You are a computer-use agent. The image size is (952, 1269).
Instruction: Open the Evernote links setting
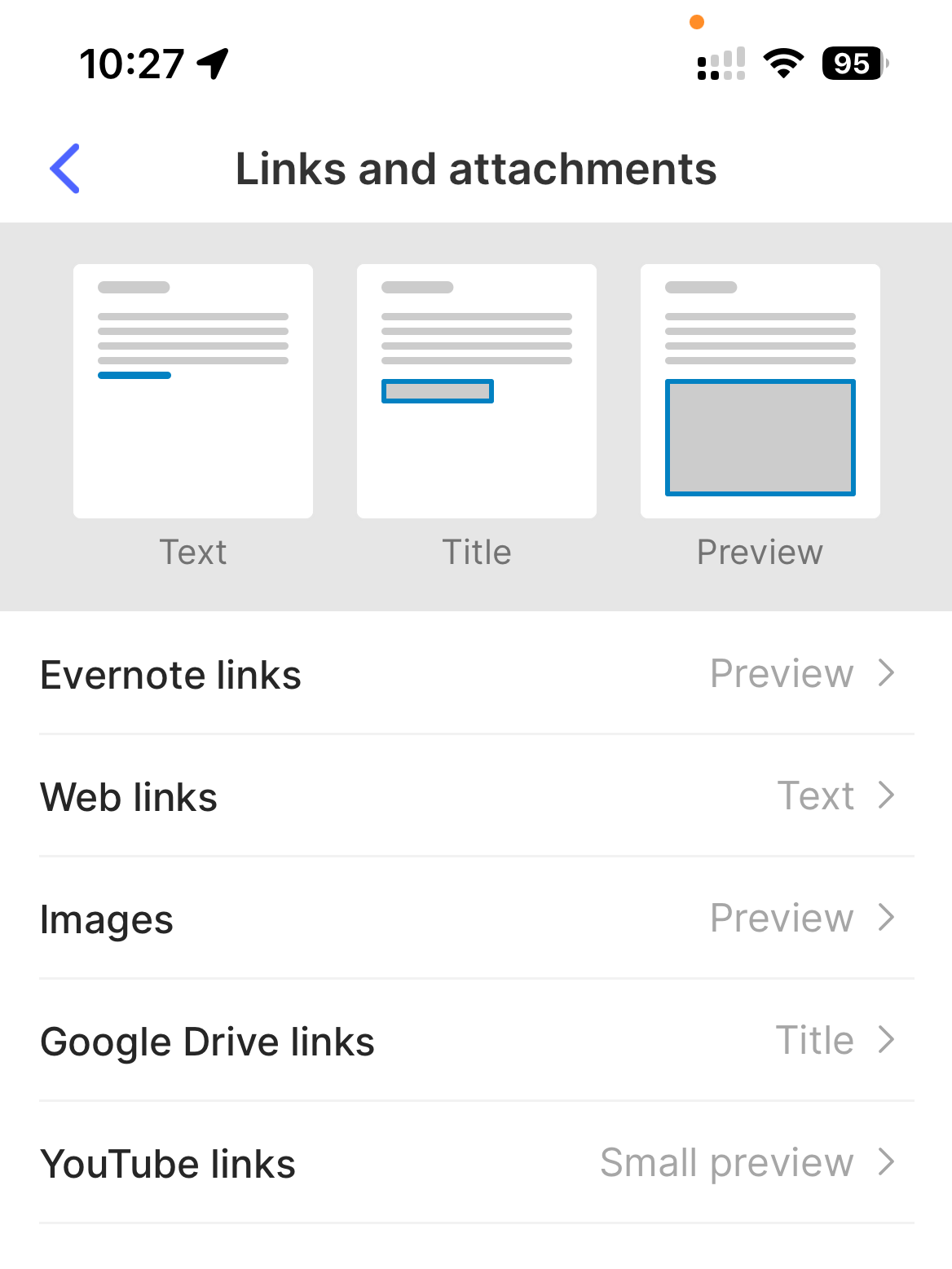[x=476, y=674]
